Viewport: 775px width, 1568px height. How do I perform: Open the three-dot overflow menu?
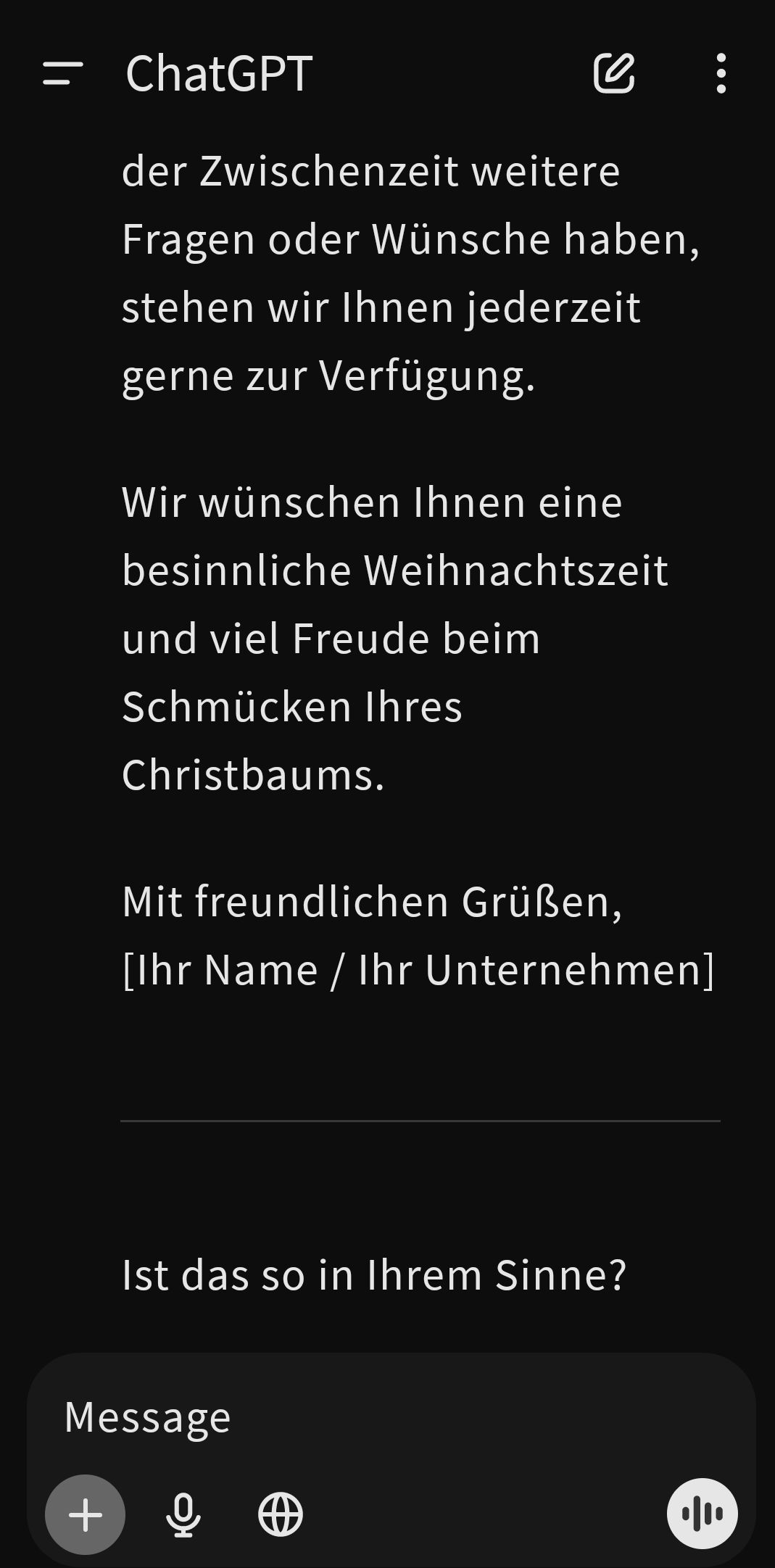(x=721, y=73)
